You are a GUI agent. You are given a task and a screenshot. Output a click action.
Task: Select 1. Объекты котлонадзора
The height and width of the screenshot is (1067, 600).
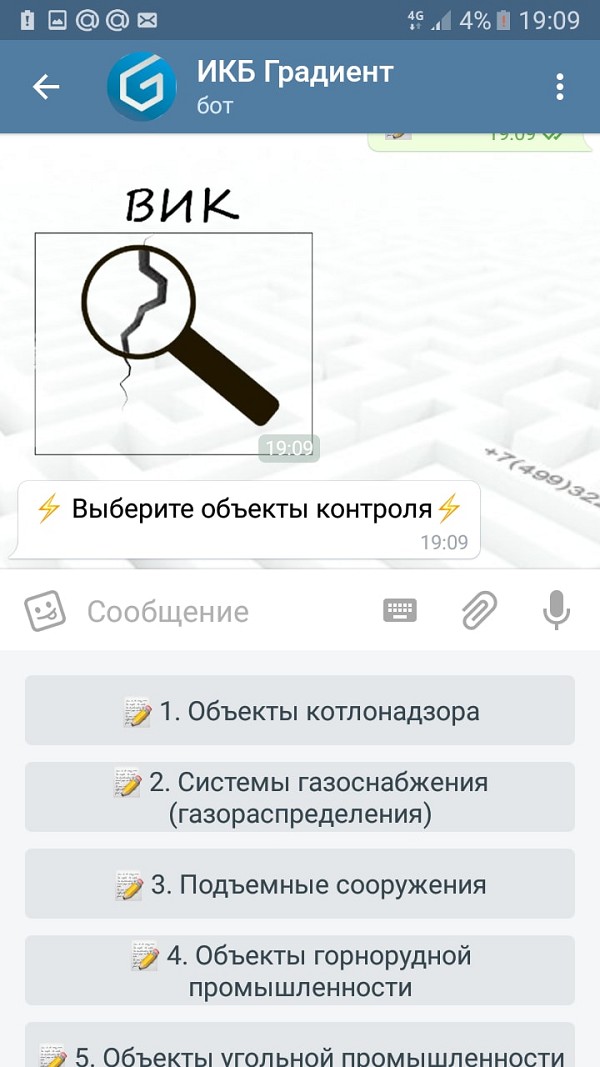(x=300, y=711)
